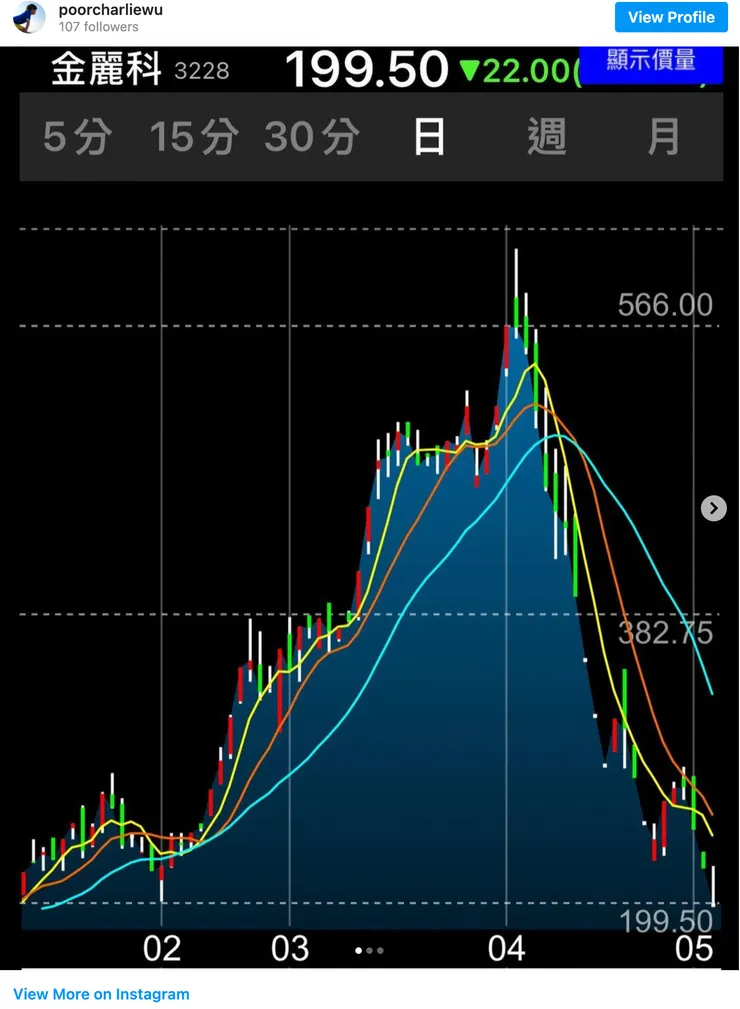Screen dimensions: 740x1009
Task: Open poorcharliewu's username link
Action: pos(110,9)
